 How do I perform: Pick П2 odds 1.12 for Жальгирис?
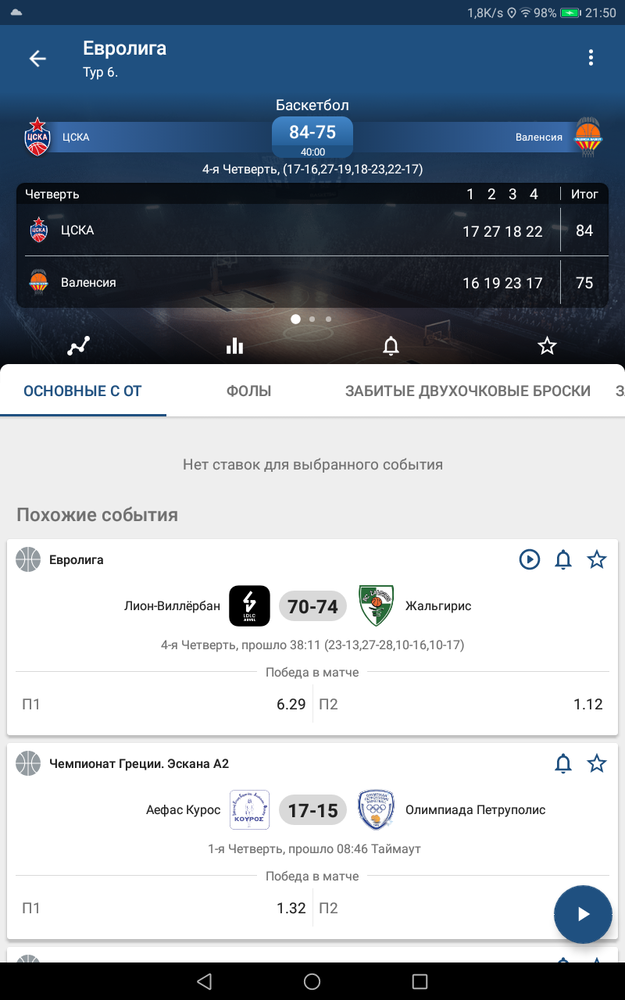pos(461,704)
